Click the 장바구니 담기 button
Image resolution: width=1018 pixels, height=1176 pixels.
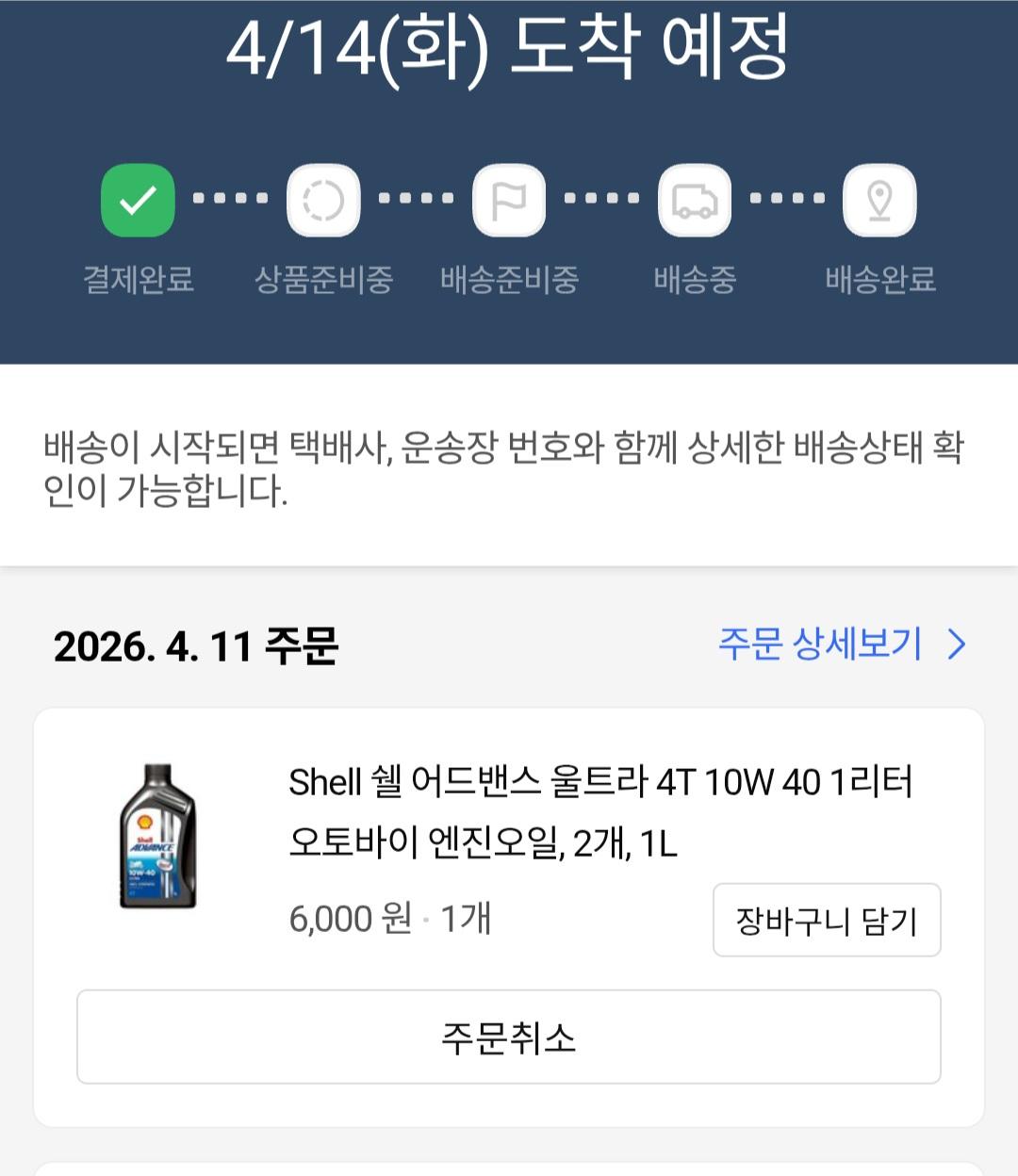pyautogui.click(x=827, y=921)
